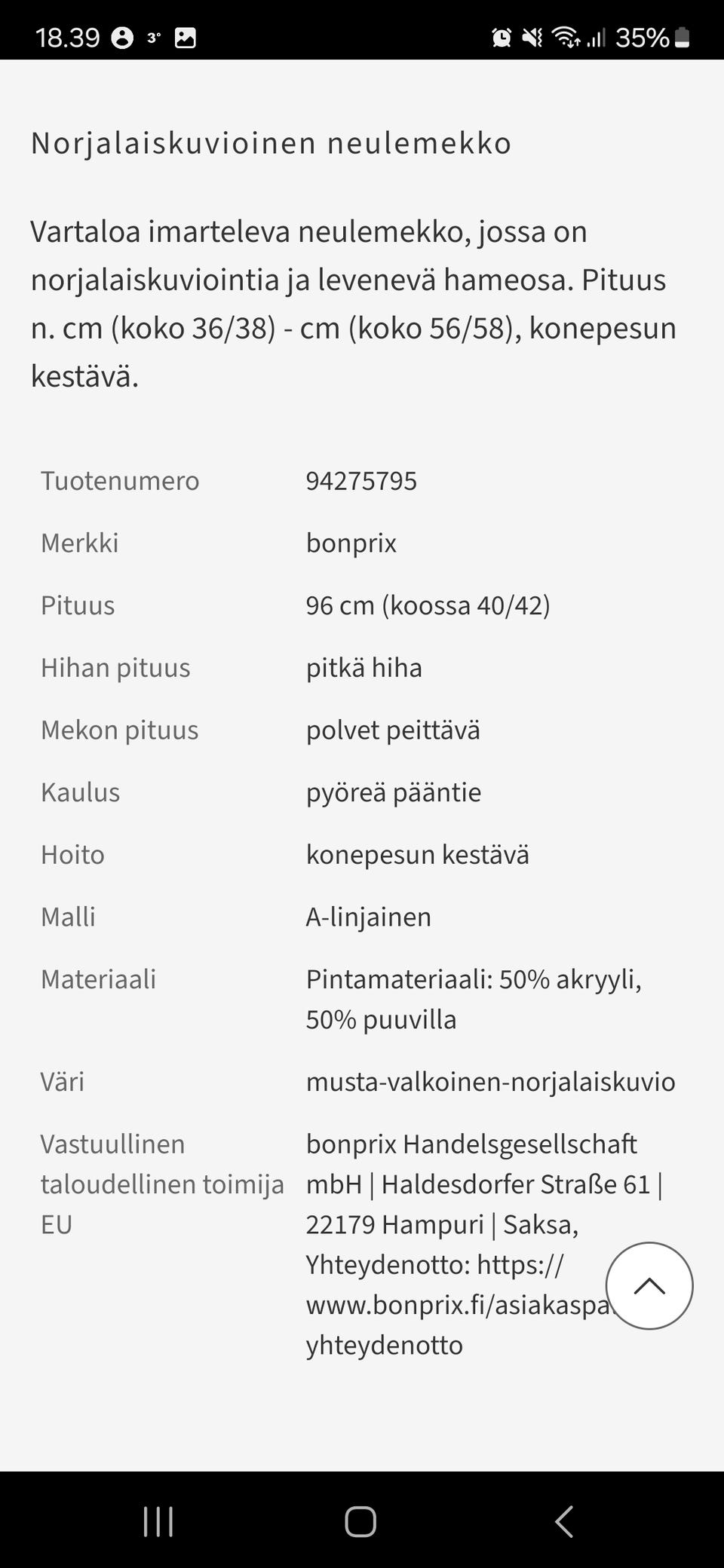Go to the home screen
This screenshot has width=724, height=1568.
pyautogui.click(x=360, y=1521)
